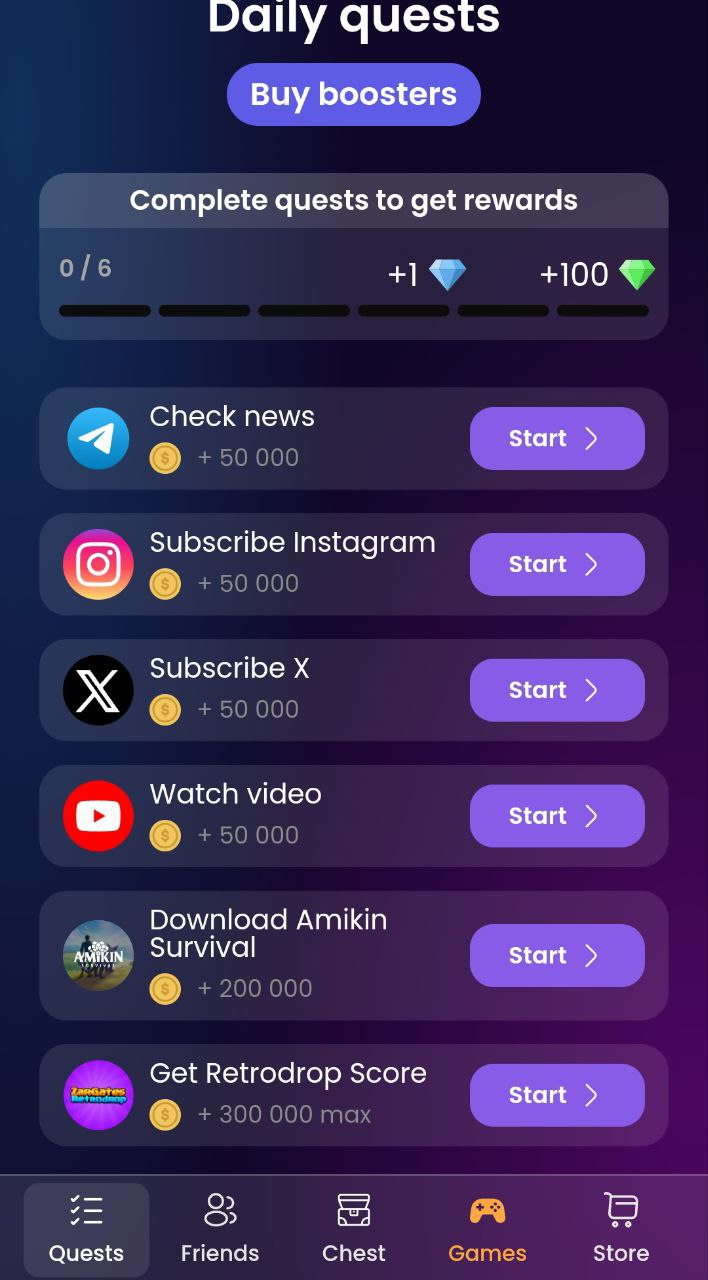This screenshot has width=708, height=1280.
Task: Start the Get Retrodrop Score quest
Action: 556,1095
